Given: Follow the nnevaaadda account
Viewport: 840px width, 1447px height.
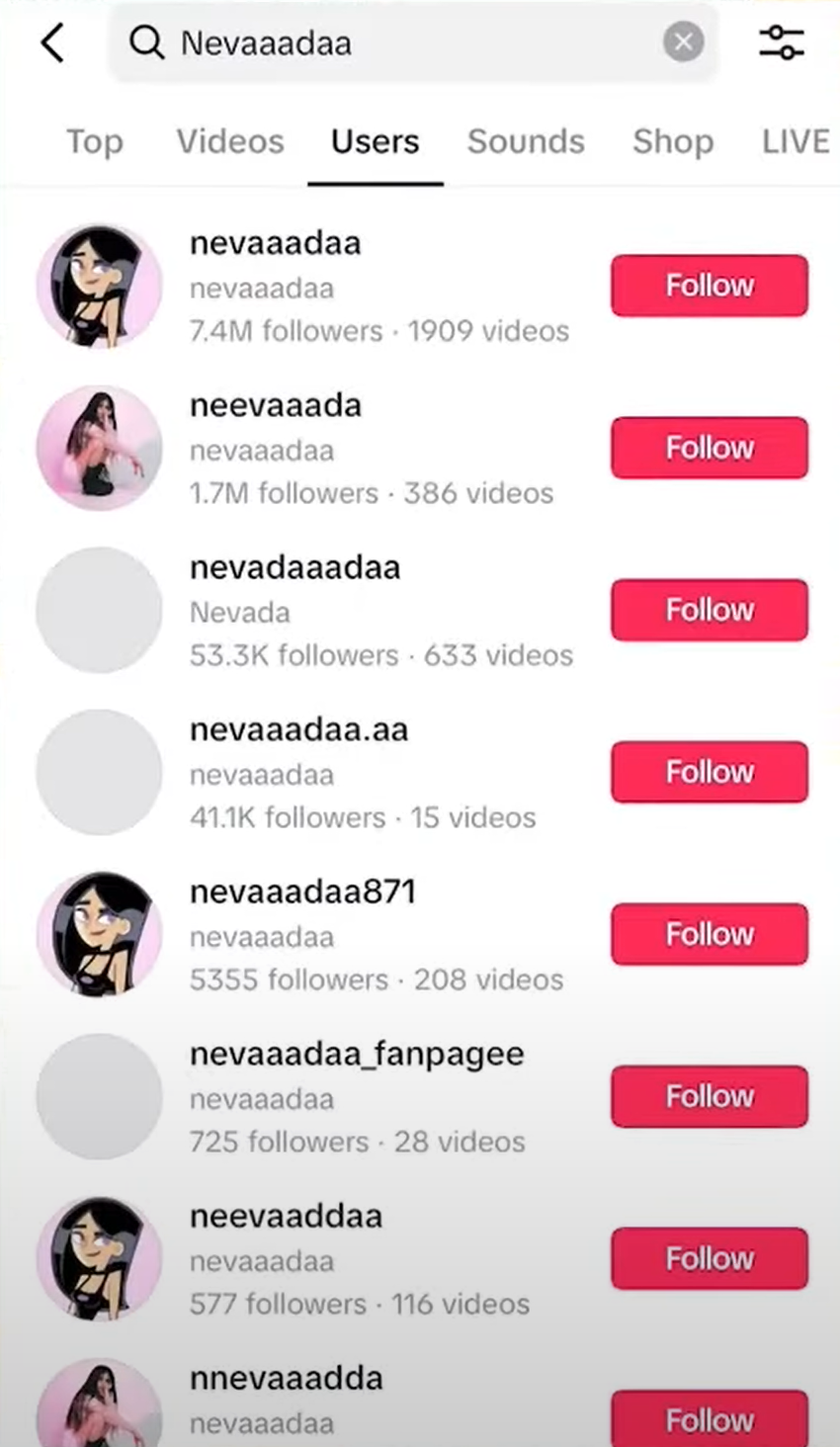Looking at the screenshot, I should 709,1419.
